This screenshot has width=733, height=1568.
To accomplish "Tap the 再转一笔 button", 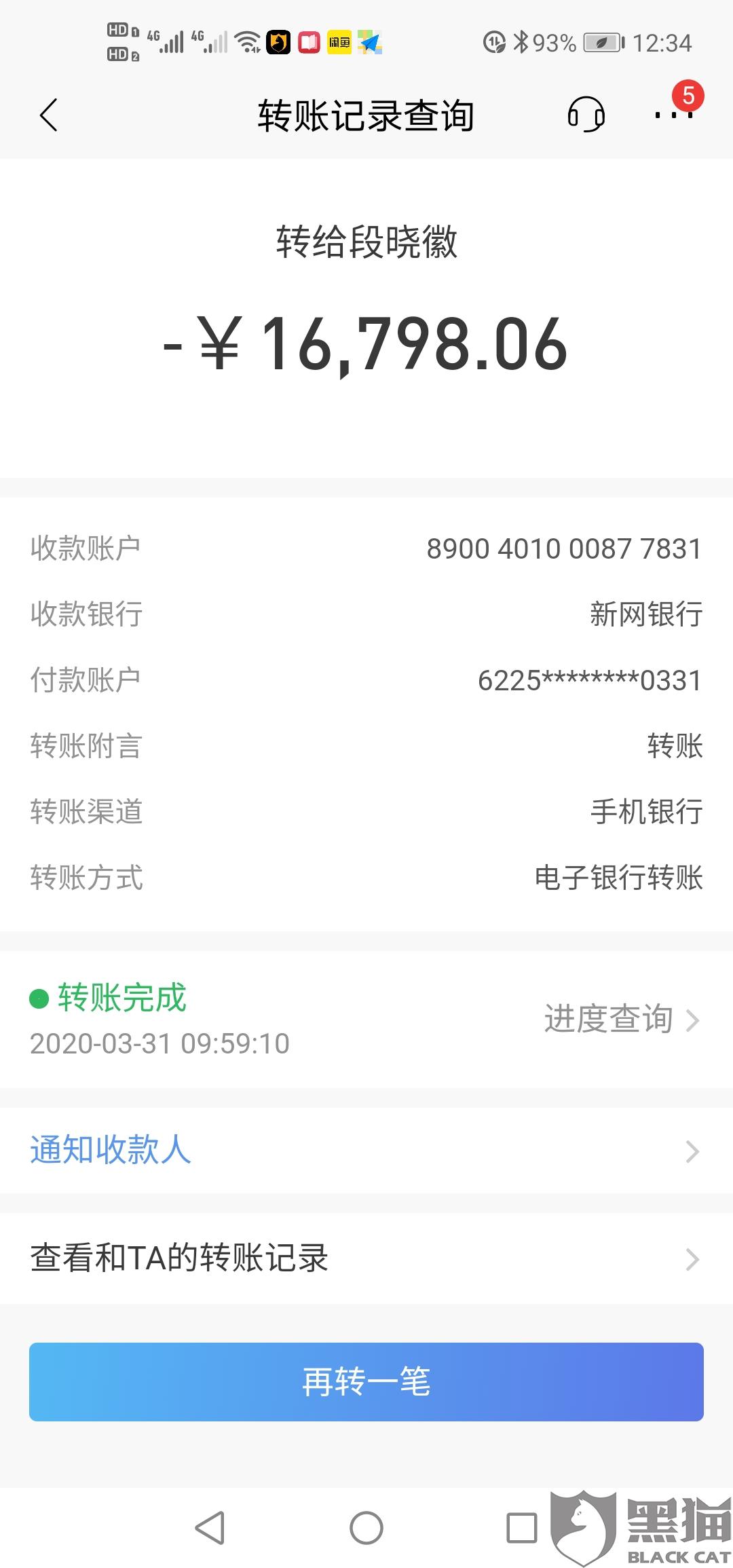I will click(x=366, y=1381).
